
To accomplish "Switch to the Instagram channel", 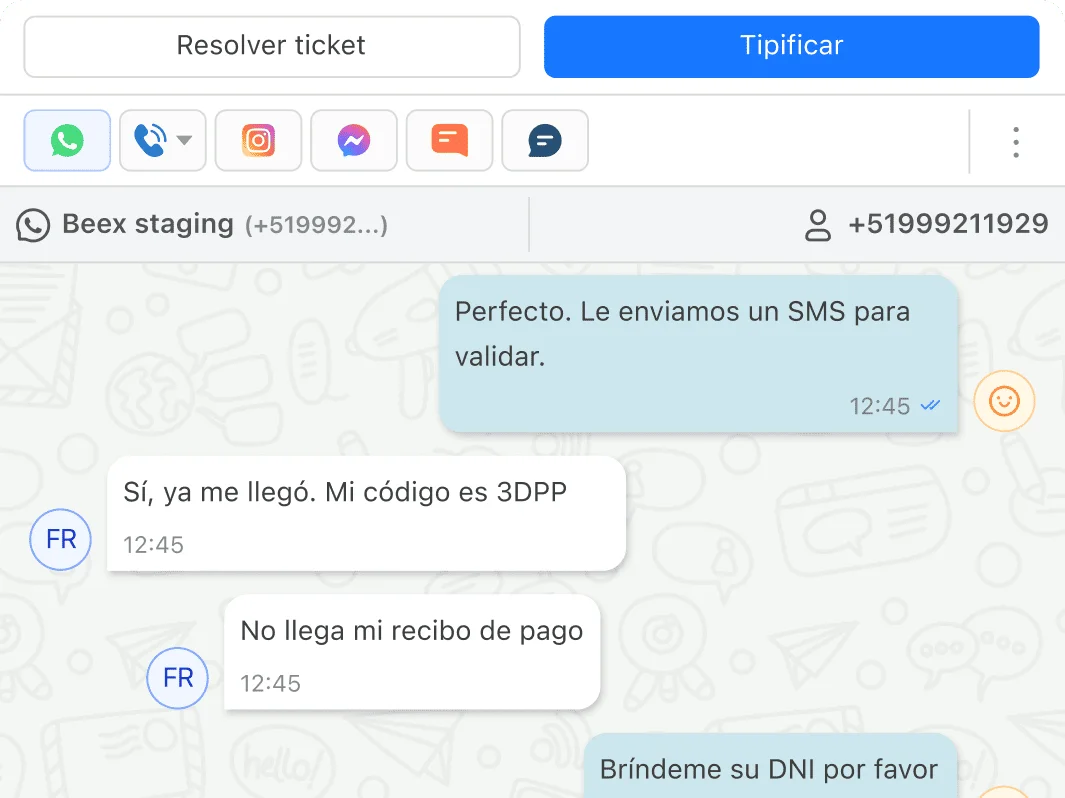I will (x=258, y=141).
